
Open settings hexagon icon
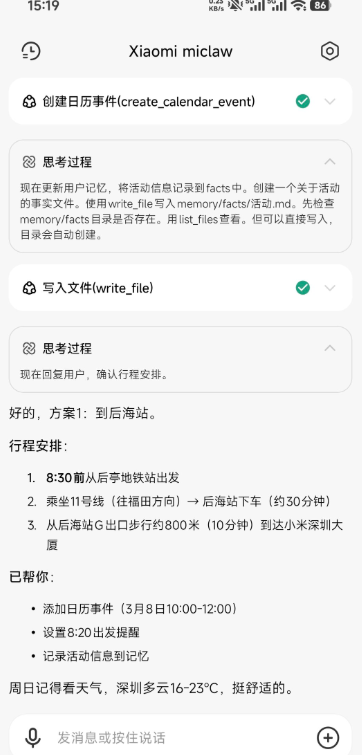(x=330, y=51)
